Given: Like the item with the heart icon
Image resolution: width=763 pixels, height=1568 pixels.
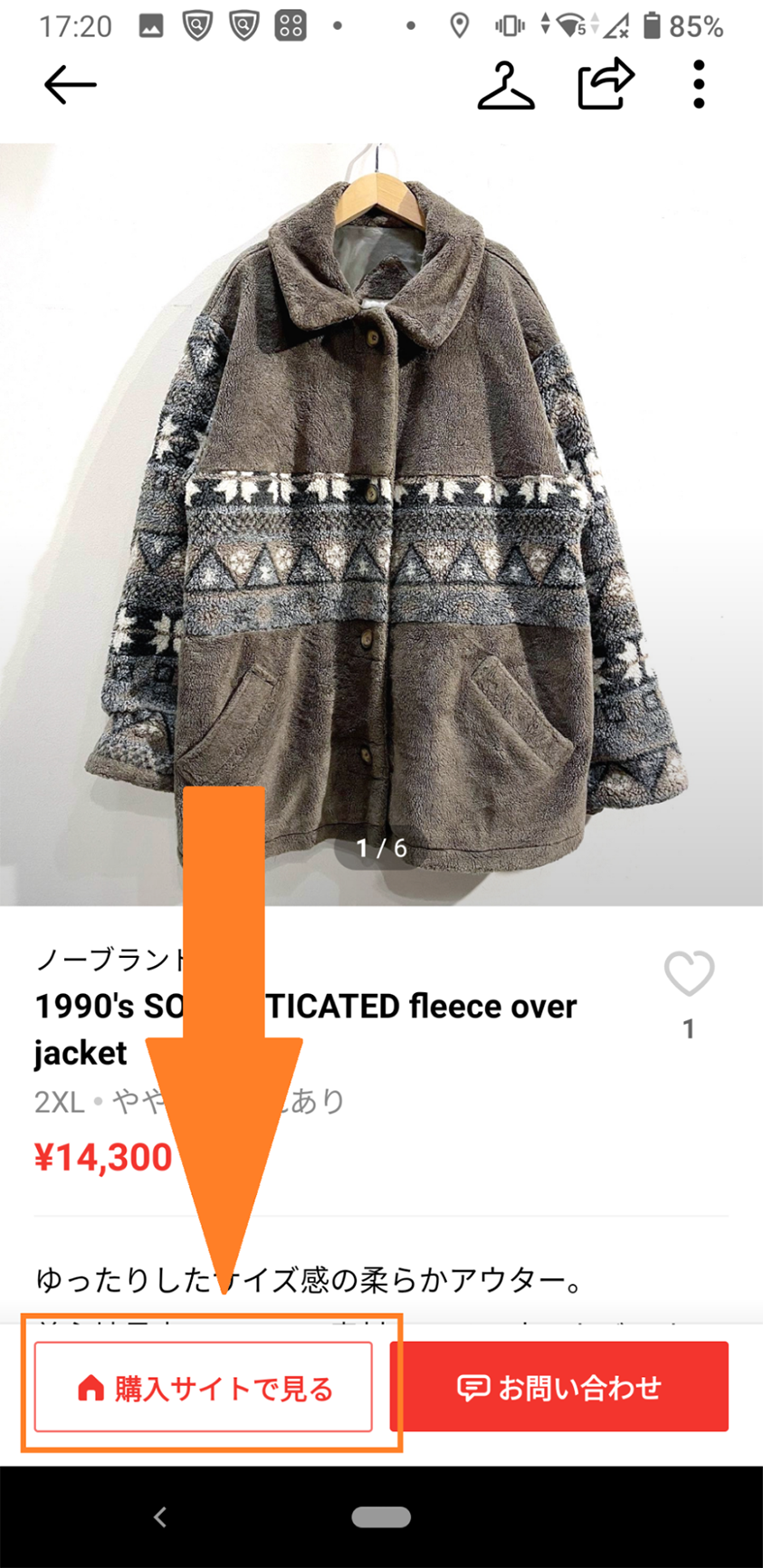Looking at the screenshot, I should [689, 975].
